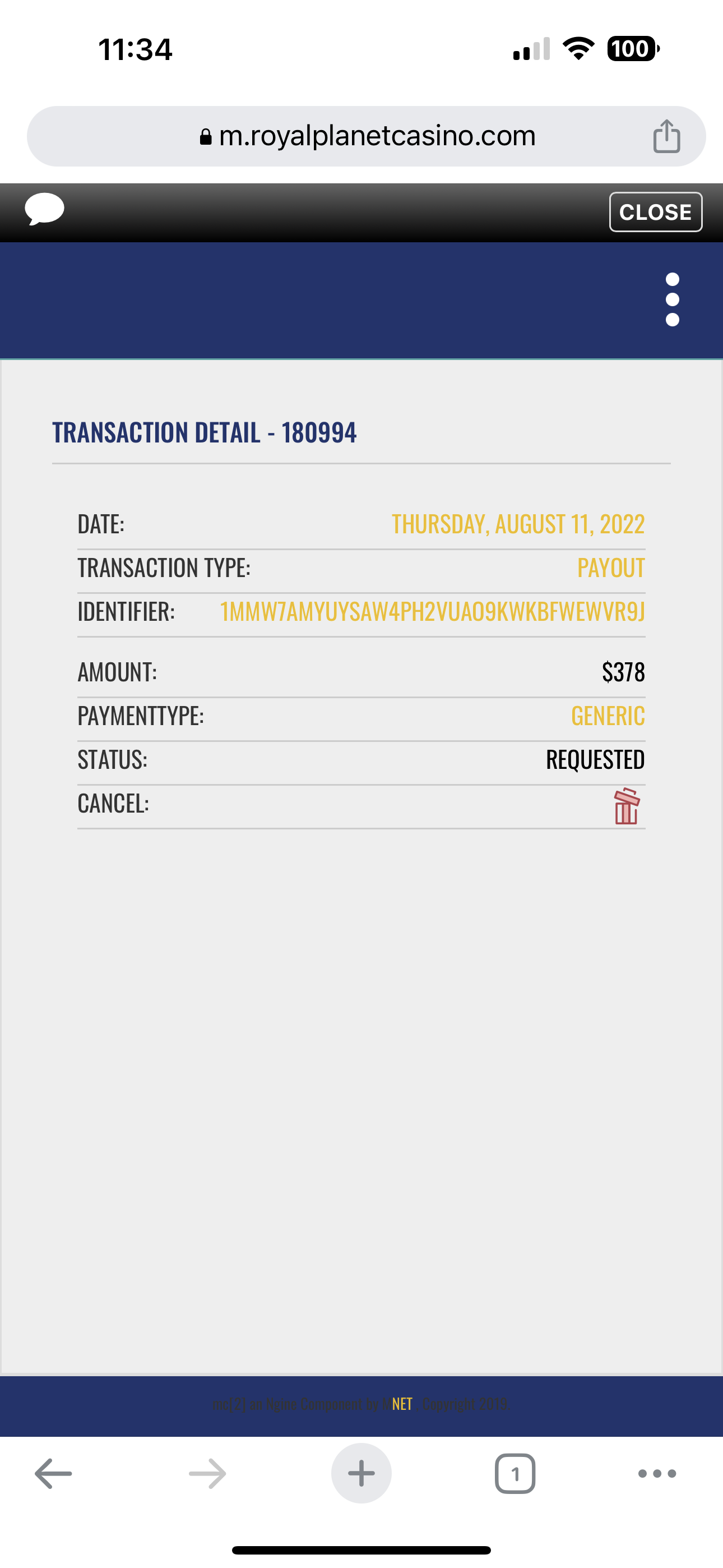Open the chat bubble icon
This screenshot has width=723, height=1568.
[x=44, y=209]
